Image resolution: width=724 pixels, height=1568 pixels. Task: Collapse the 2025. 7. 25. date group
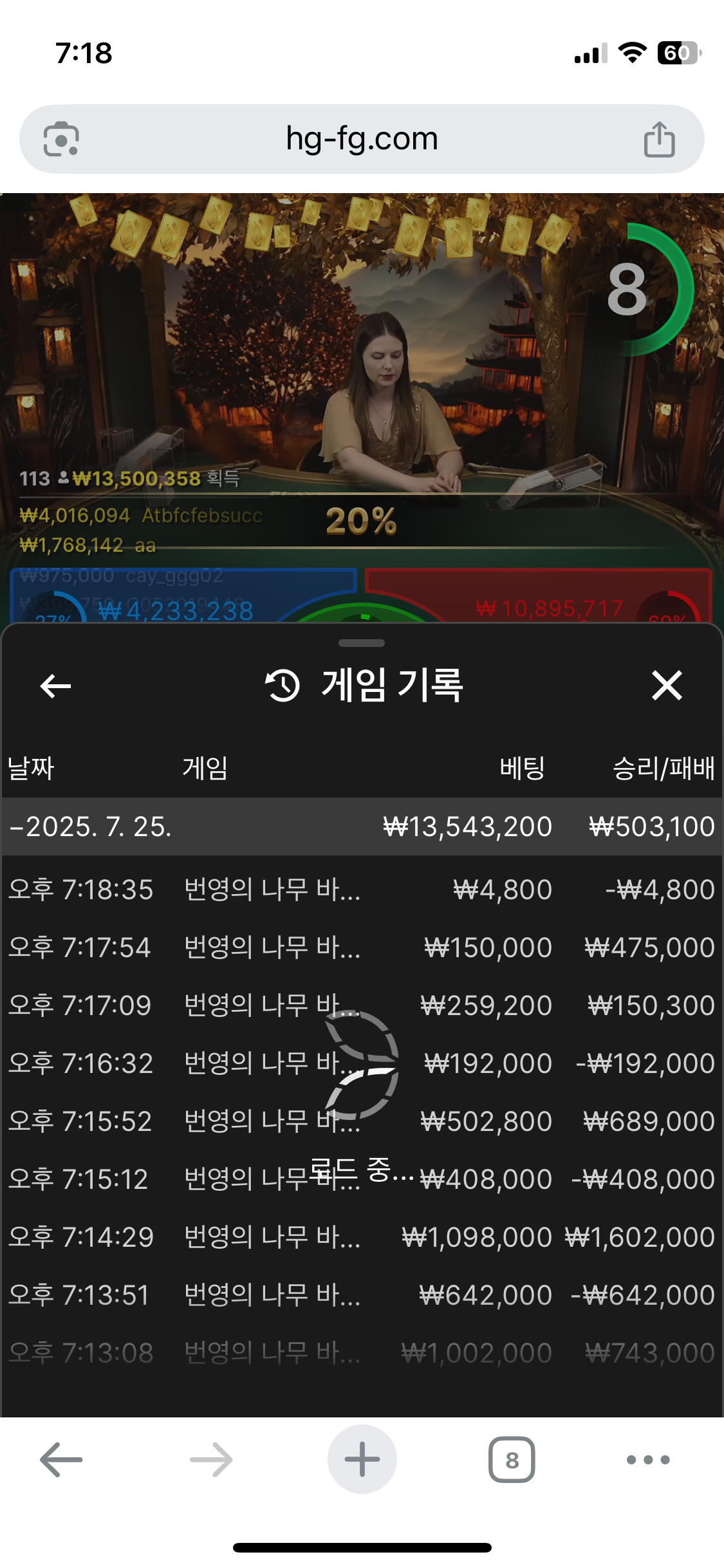[362, 826]
